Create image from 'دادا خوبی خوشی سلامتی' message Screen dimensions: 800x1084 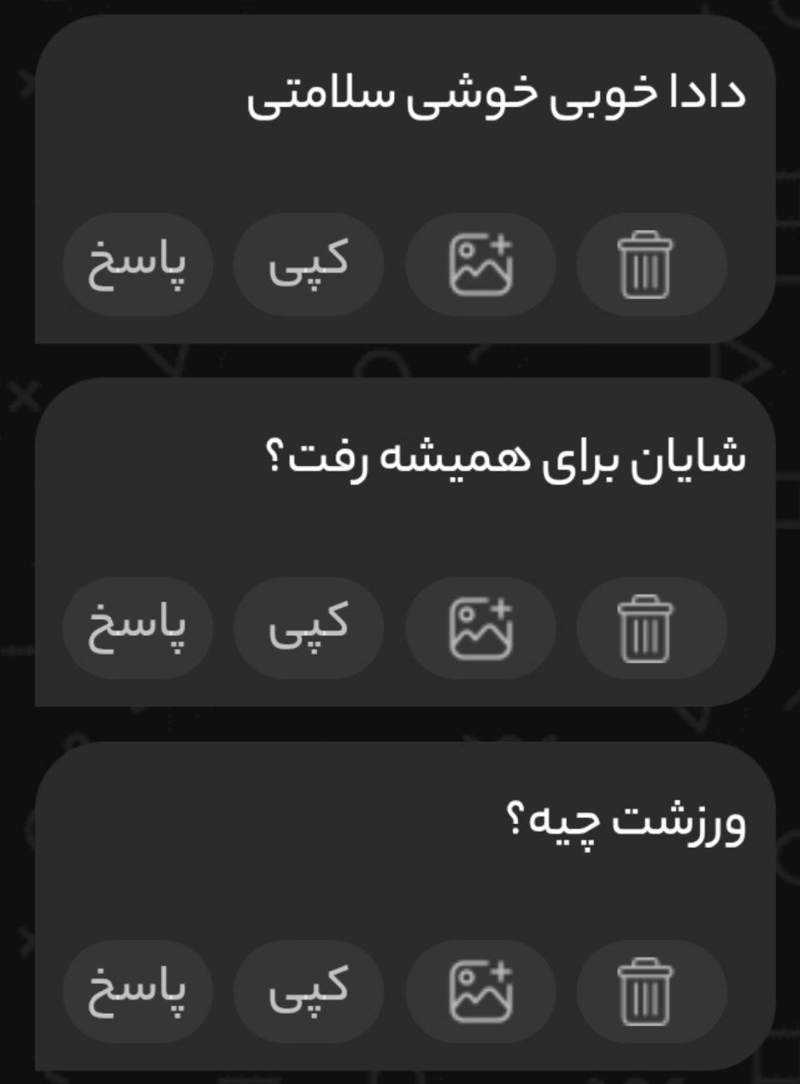point(480,265)
